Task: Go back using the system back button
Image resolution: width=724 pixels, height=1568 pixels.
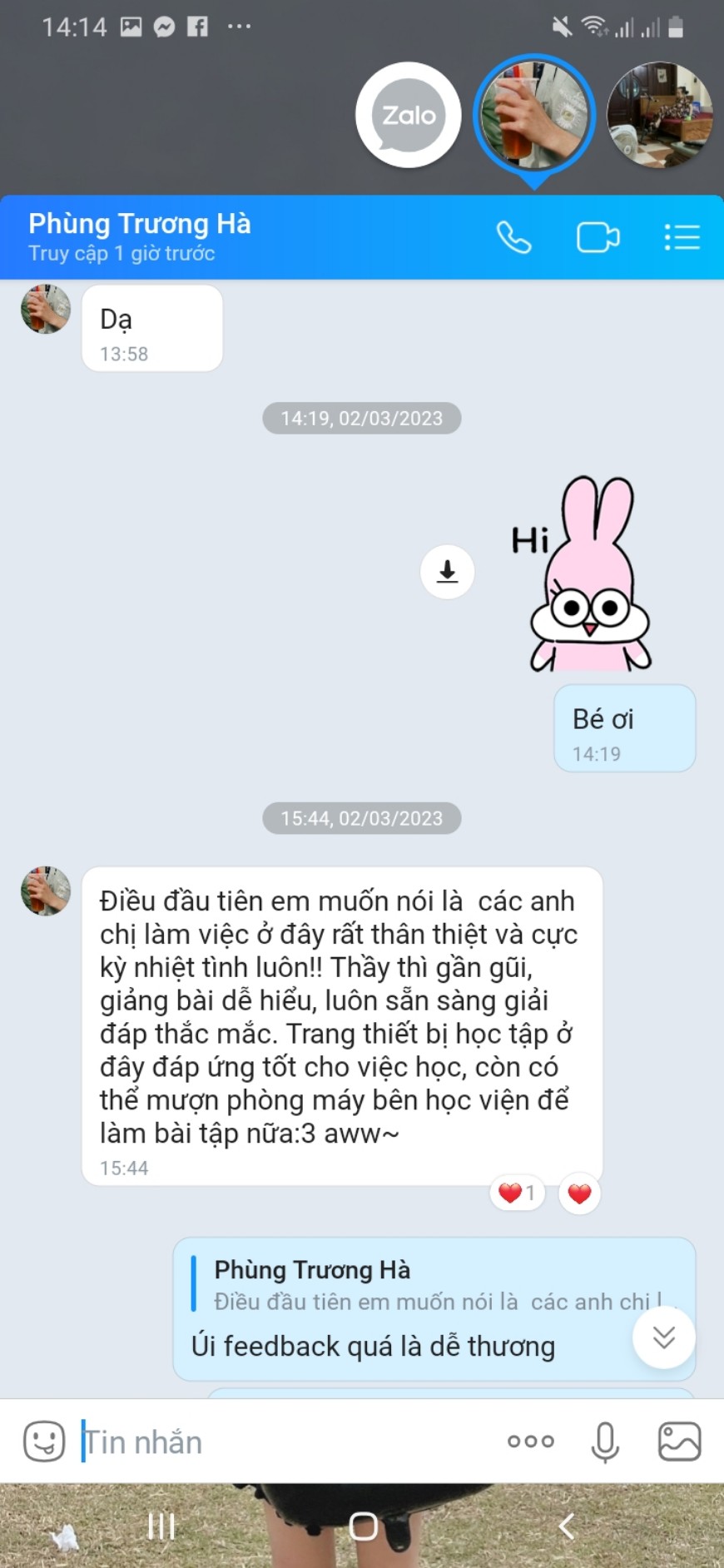Action: (x=567, y=1526)
